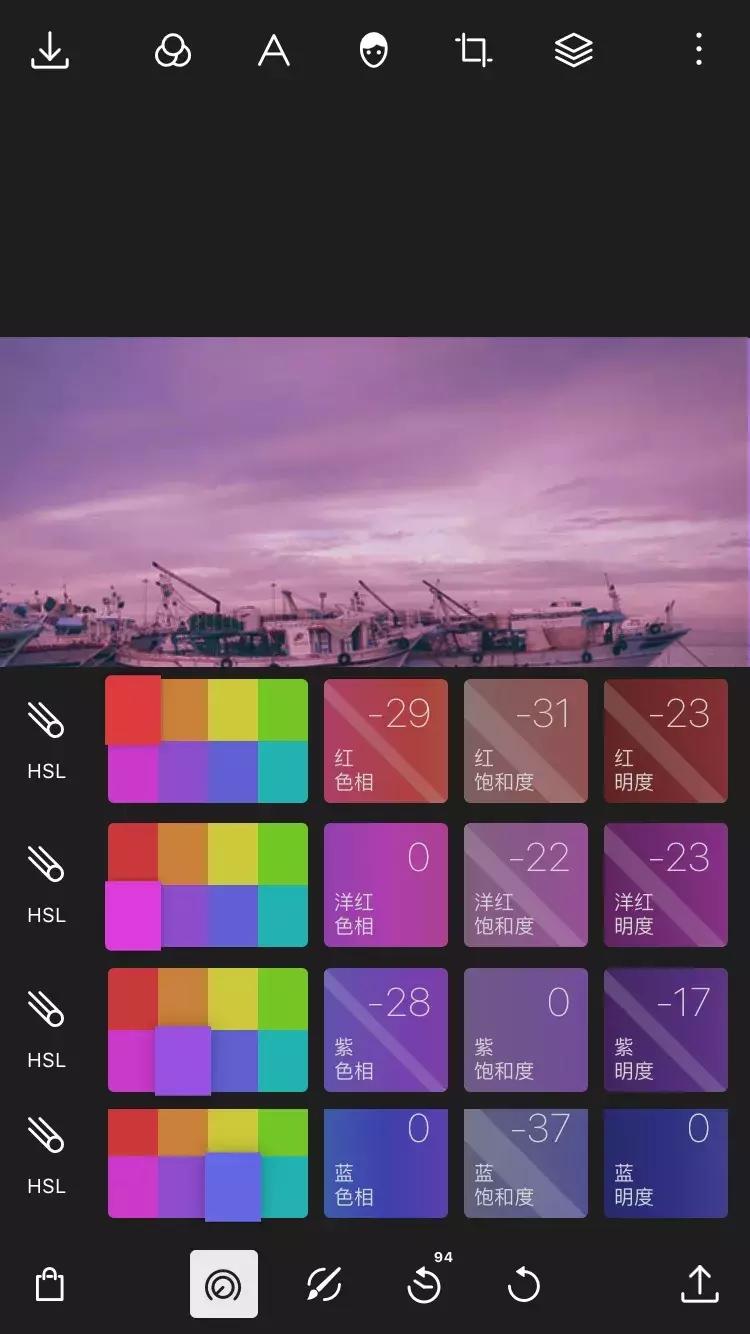Screen dimensions: 750x1334
Task: Tap the brush tools icon
Action: point(324,1284)
